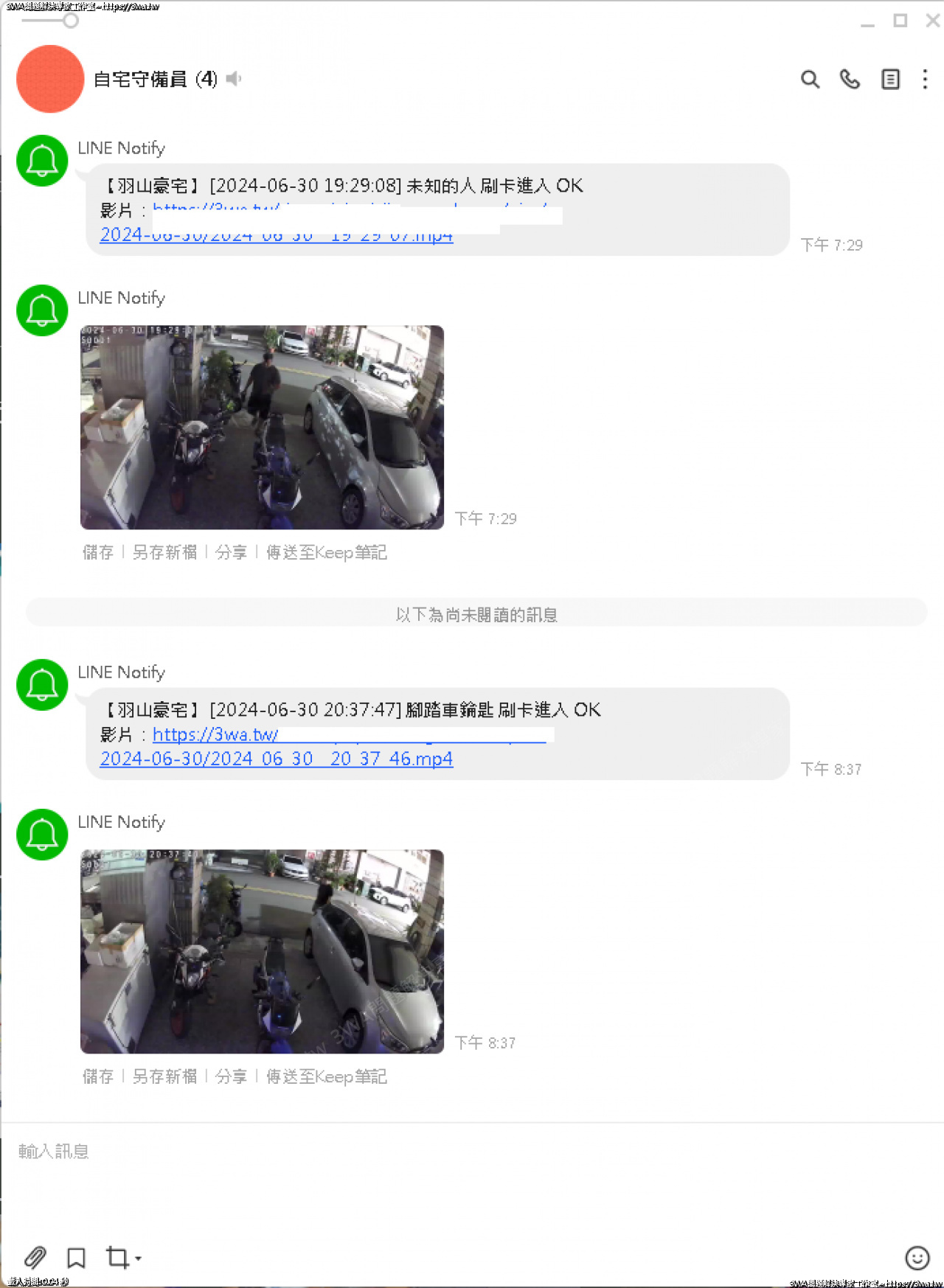Share second snapshot using 分享

pos(231,1076)
